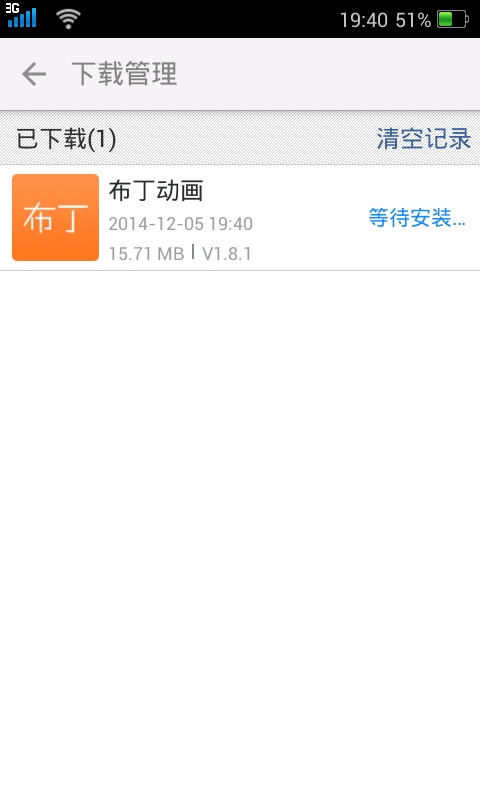Image resolution: width=480 pixels, height=800 pixels.
Task: Tap 等待安装 for 布丁动画
Action: [417, 218]
